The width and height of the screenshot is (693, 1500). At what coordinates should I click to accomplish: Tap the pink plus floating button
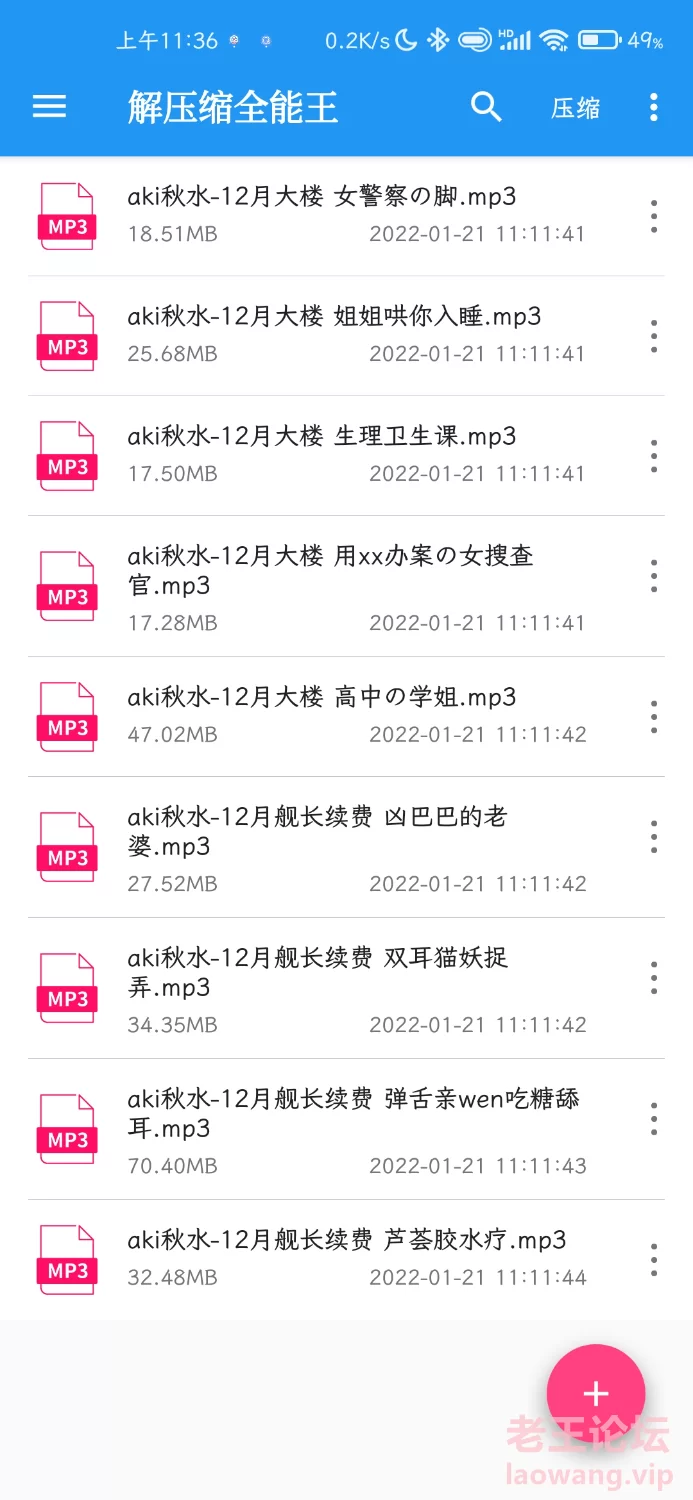click(x=596, y=1393)
